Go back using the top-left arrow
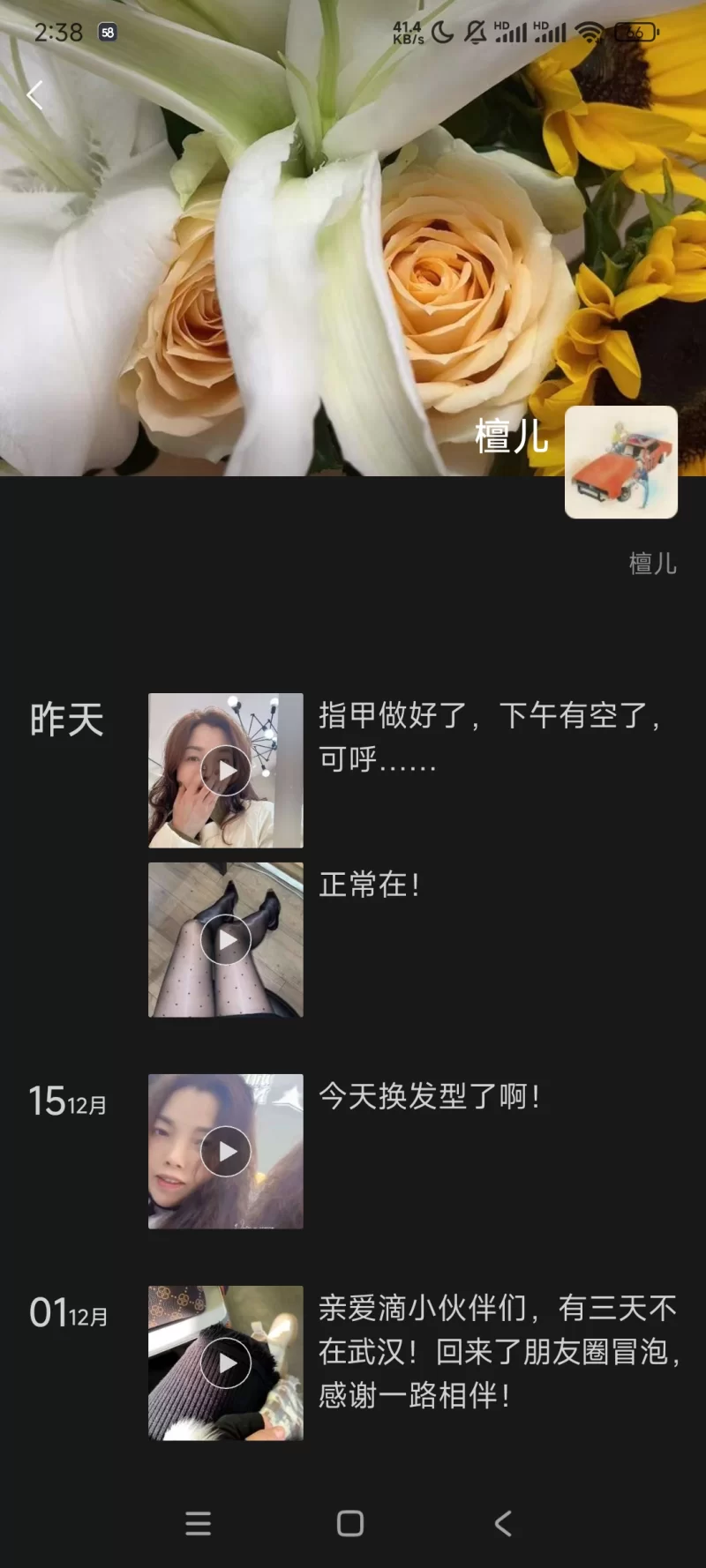The image size is (706, 1568). click(x=35, y=94)
